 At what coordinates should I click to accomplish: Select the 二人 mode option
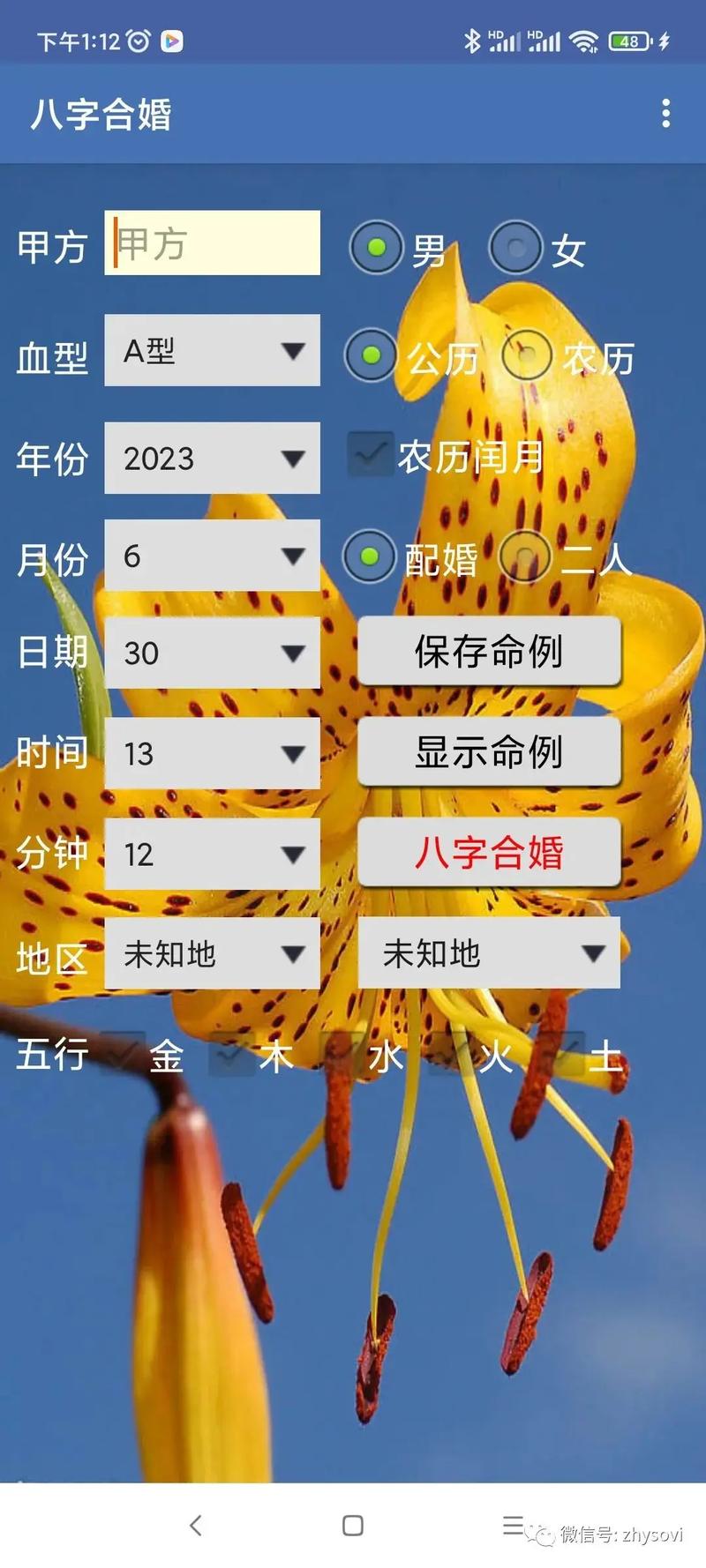coord(525,557)
